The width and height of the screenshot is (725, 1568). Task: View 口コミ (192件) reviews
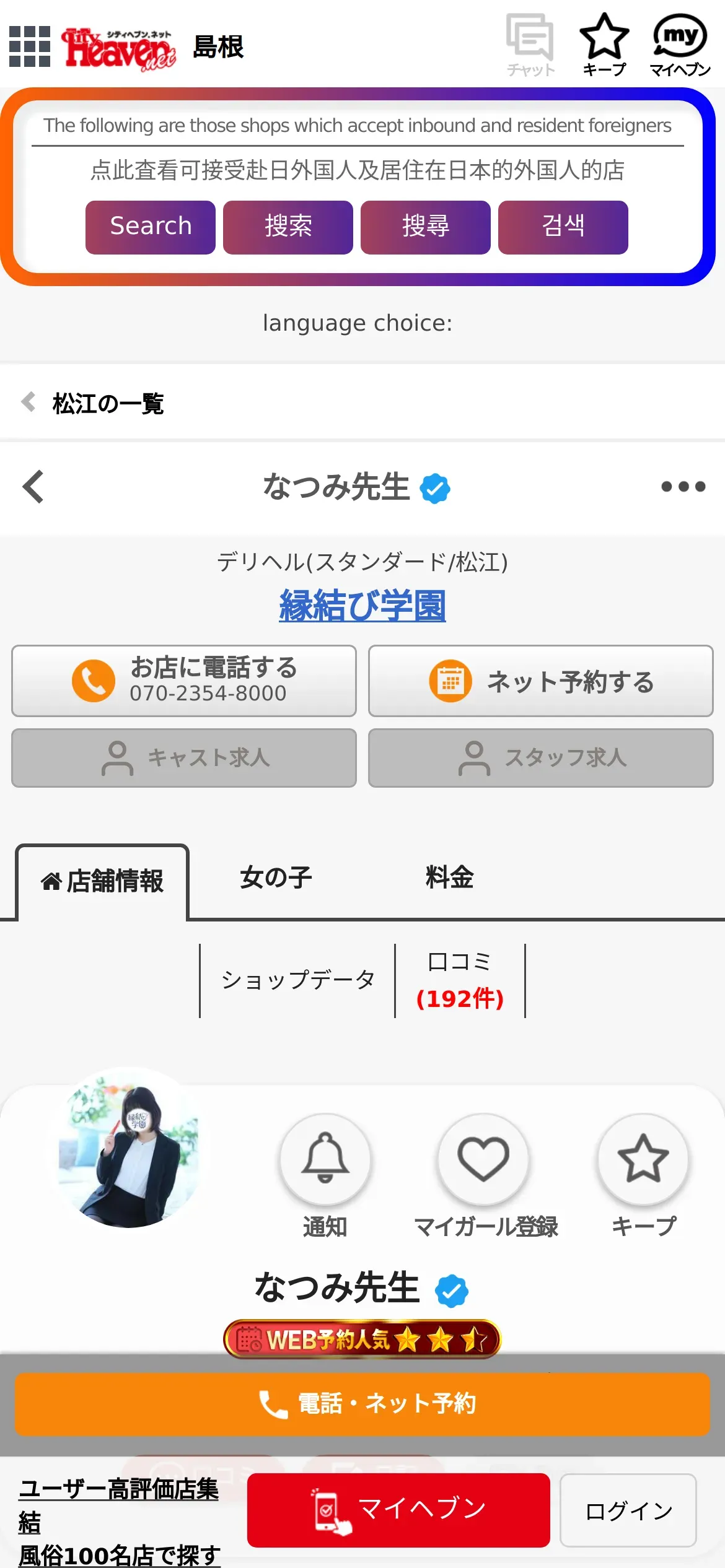click(x=460, y=980)
